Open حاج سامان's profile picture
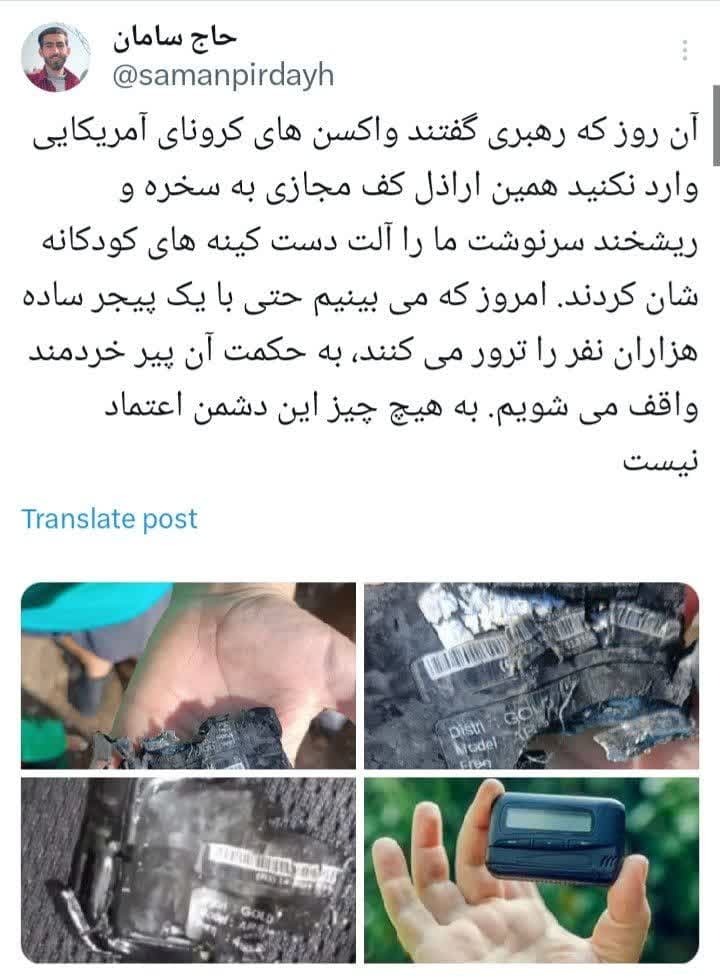720x978 pixels. click(56, 58)
